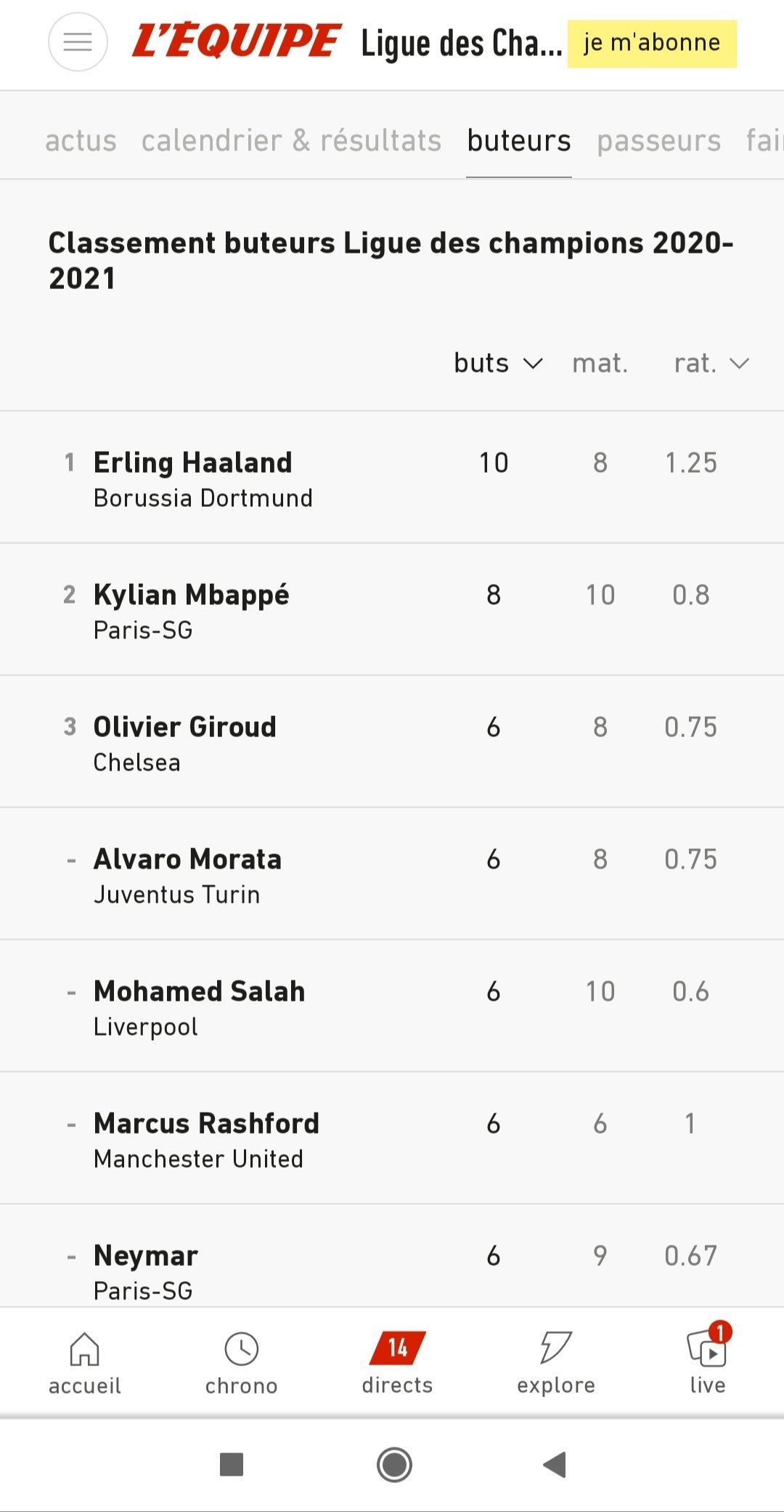View Olivier Giroud's entry
This screenshot has width=784, height=1512.
click(184, 742)
